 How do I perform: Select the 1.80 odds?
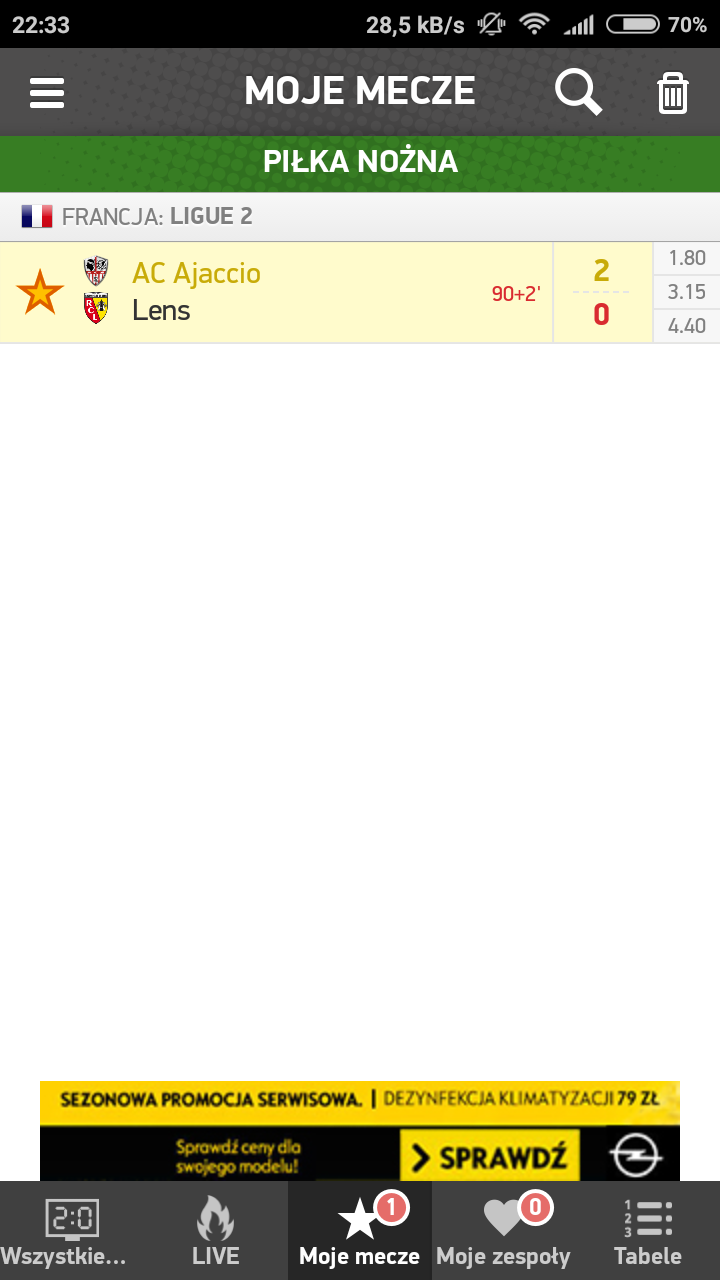(x=687, y=258)
